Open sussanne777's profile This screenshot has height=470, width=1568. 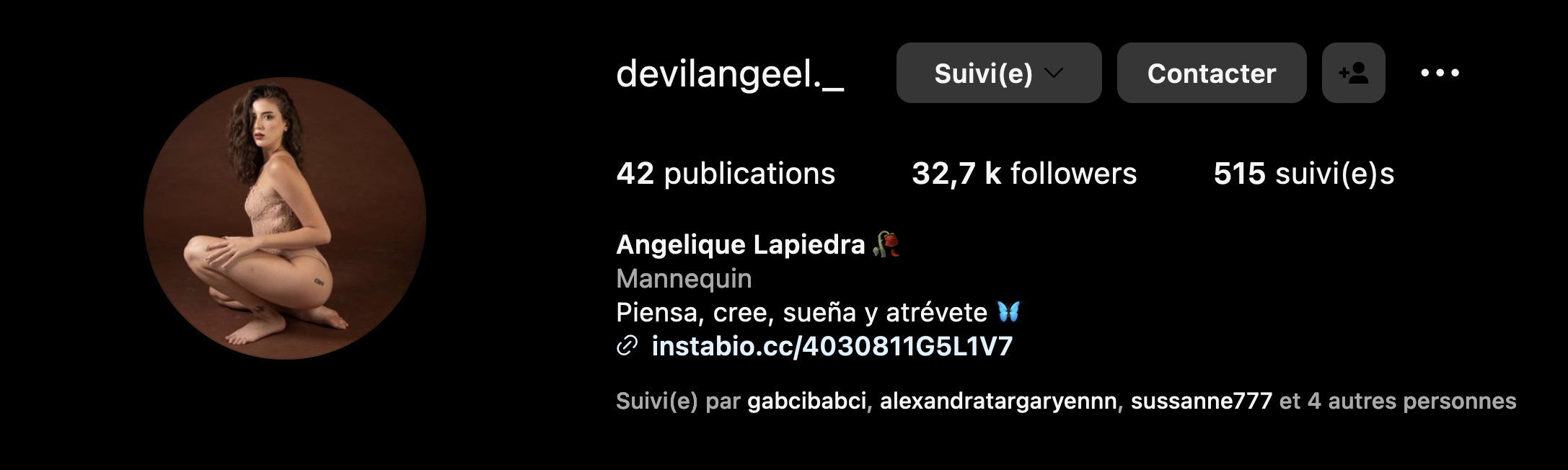pos(1201,401)
